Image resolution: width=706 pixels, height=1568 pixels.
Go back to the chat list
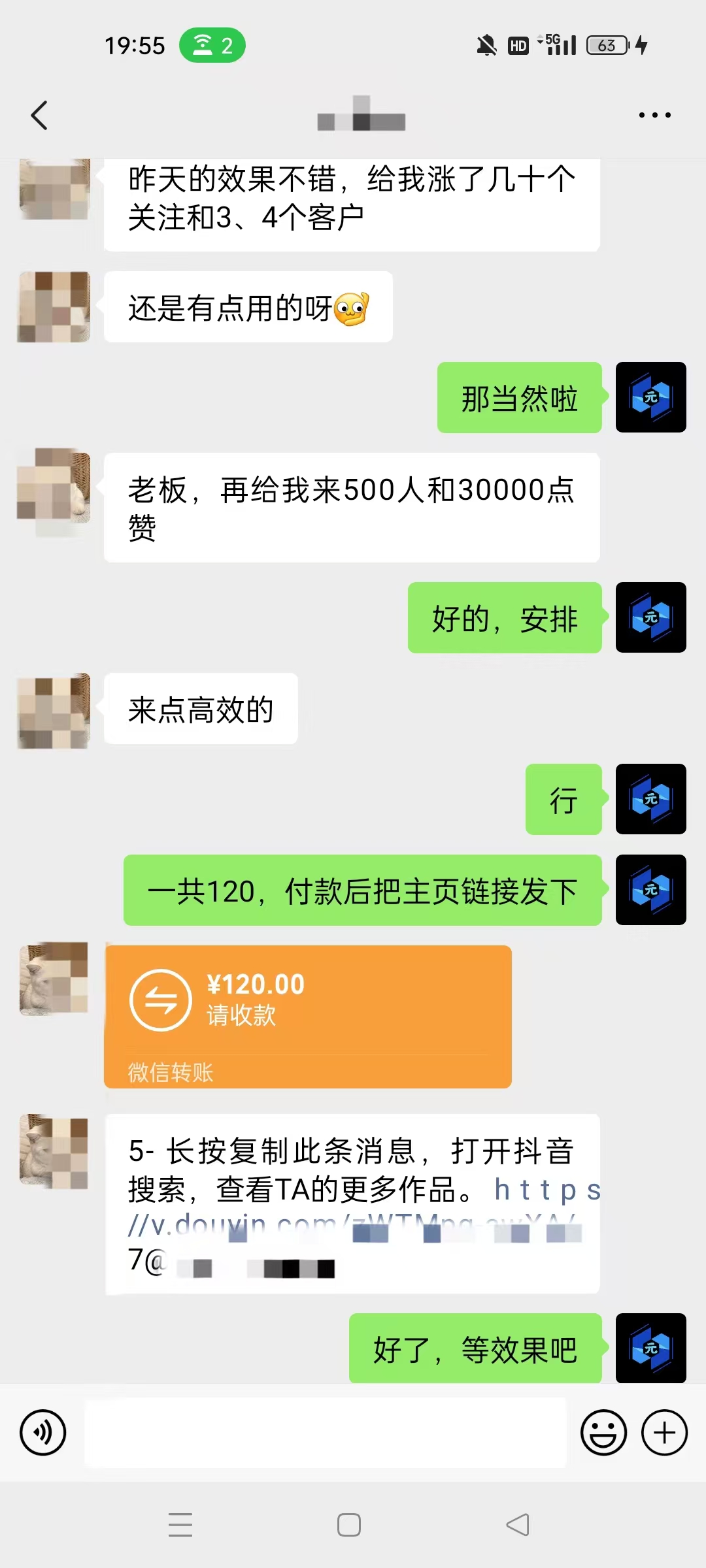tap(39, 116)
